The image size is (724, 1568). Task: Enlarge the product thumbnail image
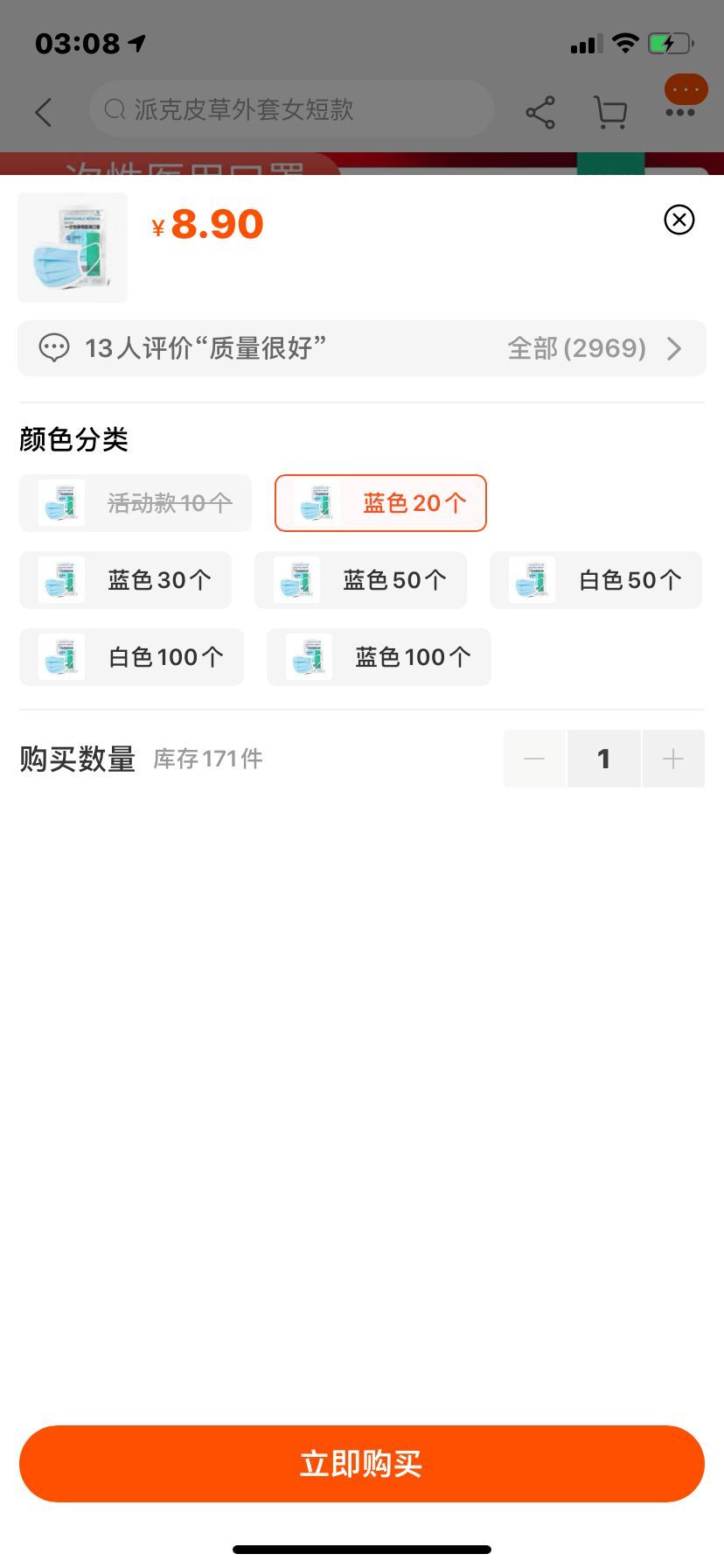pos(73,248)
